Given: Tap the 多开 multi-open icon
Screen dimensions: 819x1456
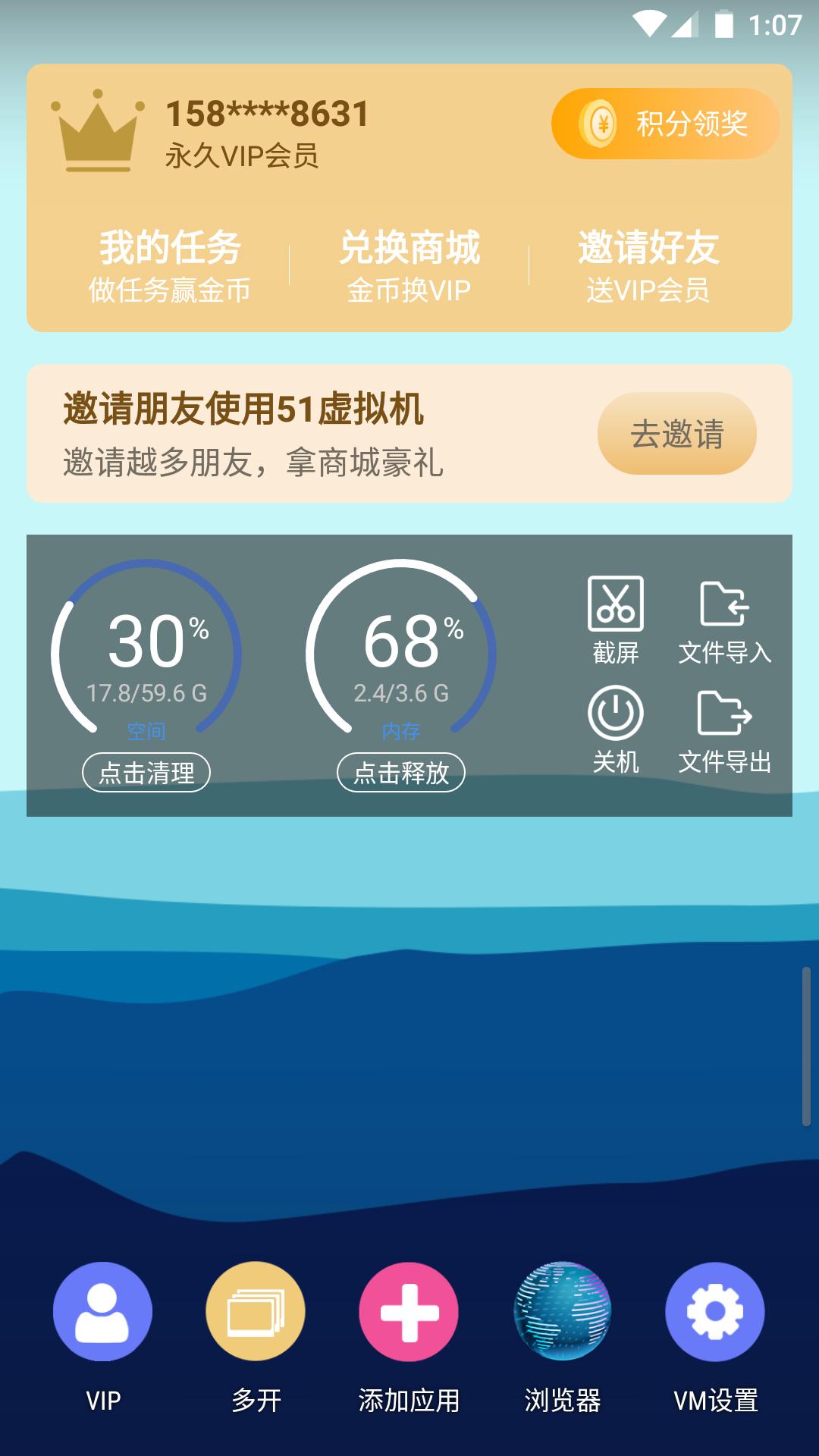Looking at the screenshot, I should click(x=256, y=1310).
